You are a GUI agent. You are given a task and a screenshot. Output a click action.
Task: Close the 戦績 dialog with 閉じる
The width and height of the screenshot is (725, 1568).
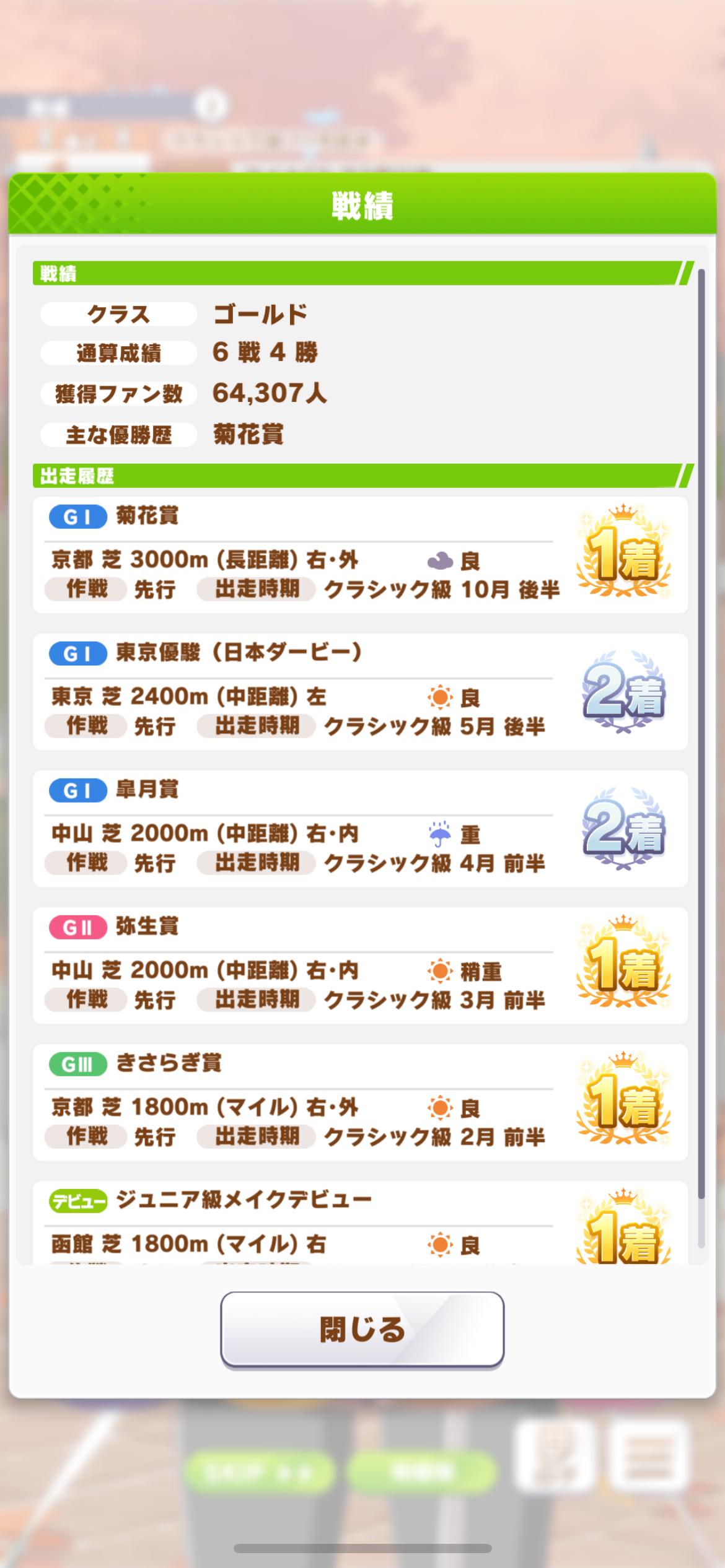pos(362,1329)
